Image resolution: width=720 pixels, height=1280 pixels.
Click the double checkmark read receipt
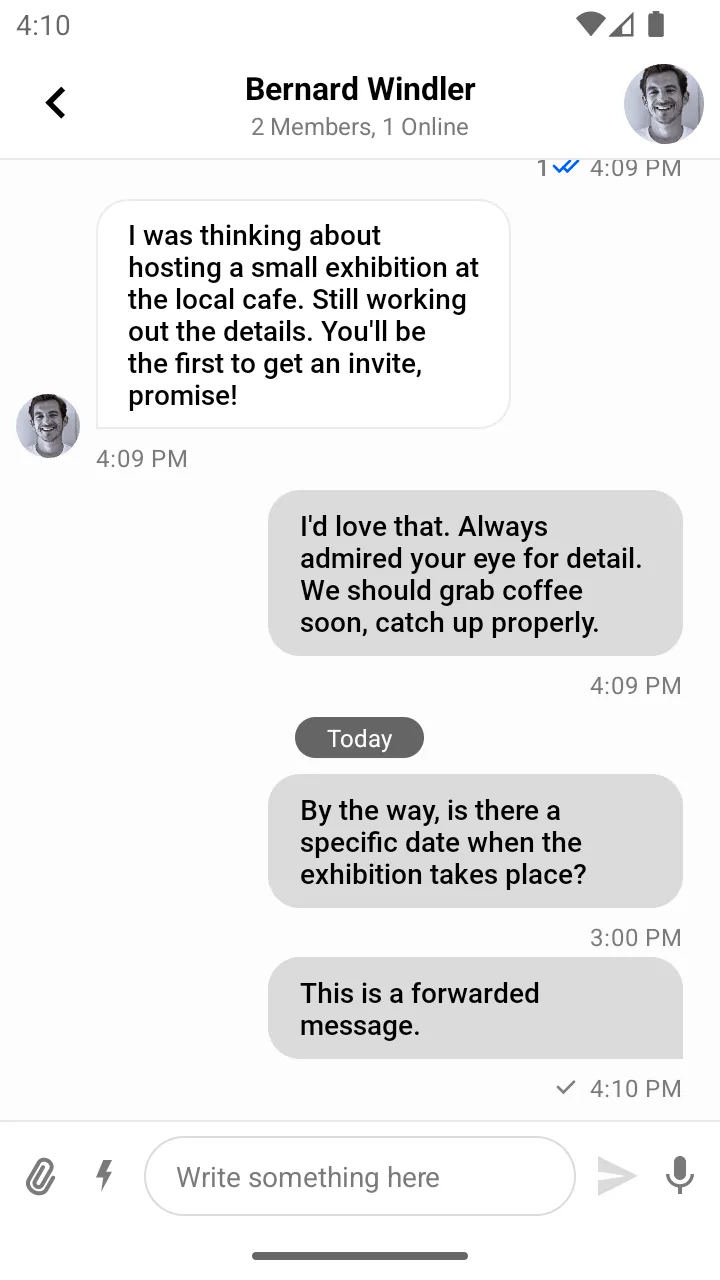563,167
